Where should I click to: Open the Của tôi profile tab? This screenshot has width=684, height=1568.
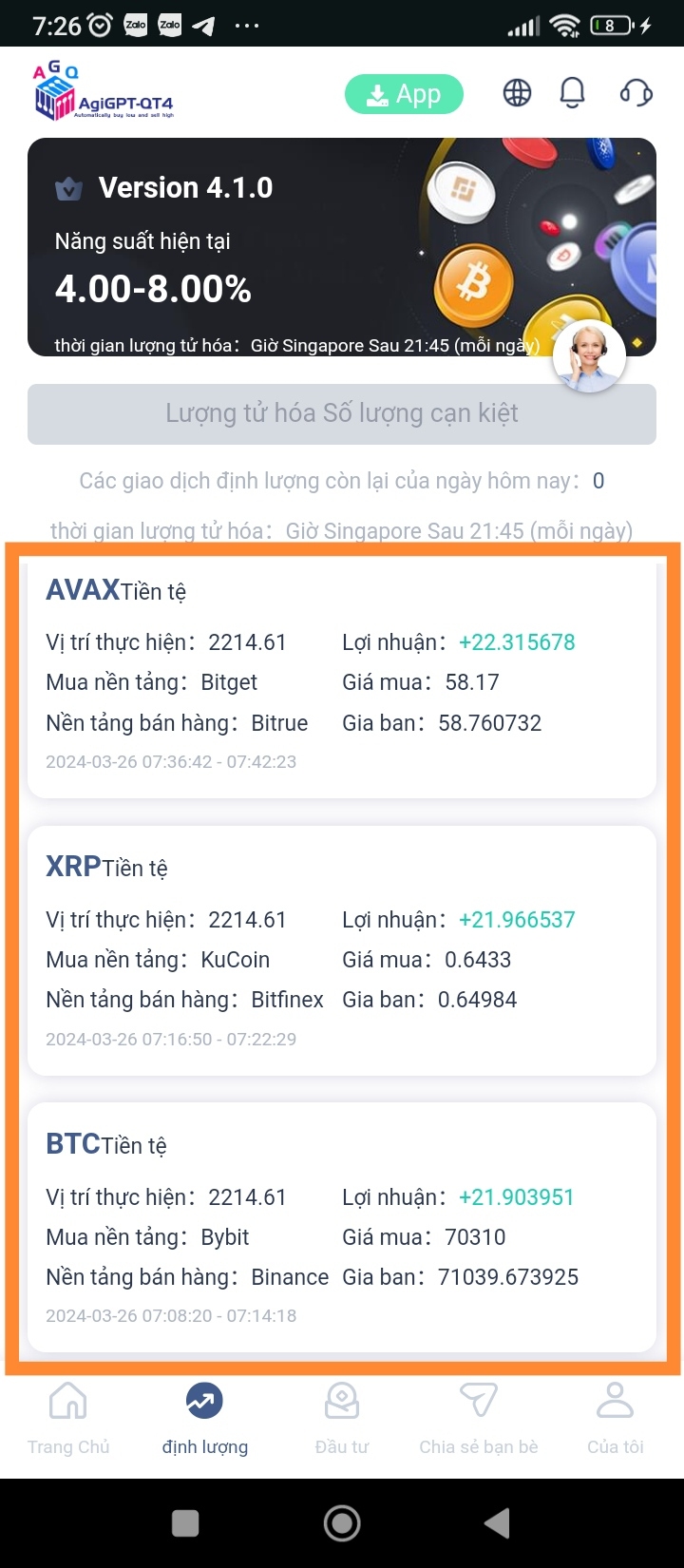tap(615, 1419)
